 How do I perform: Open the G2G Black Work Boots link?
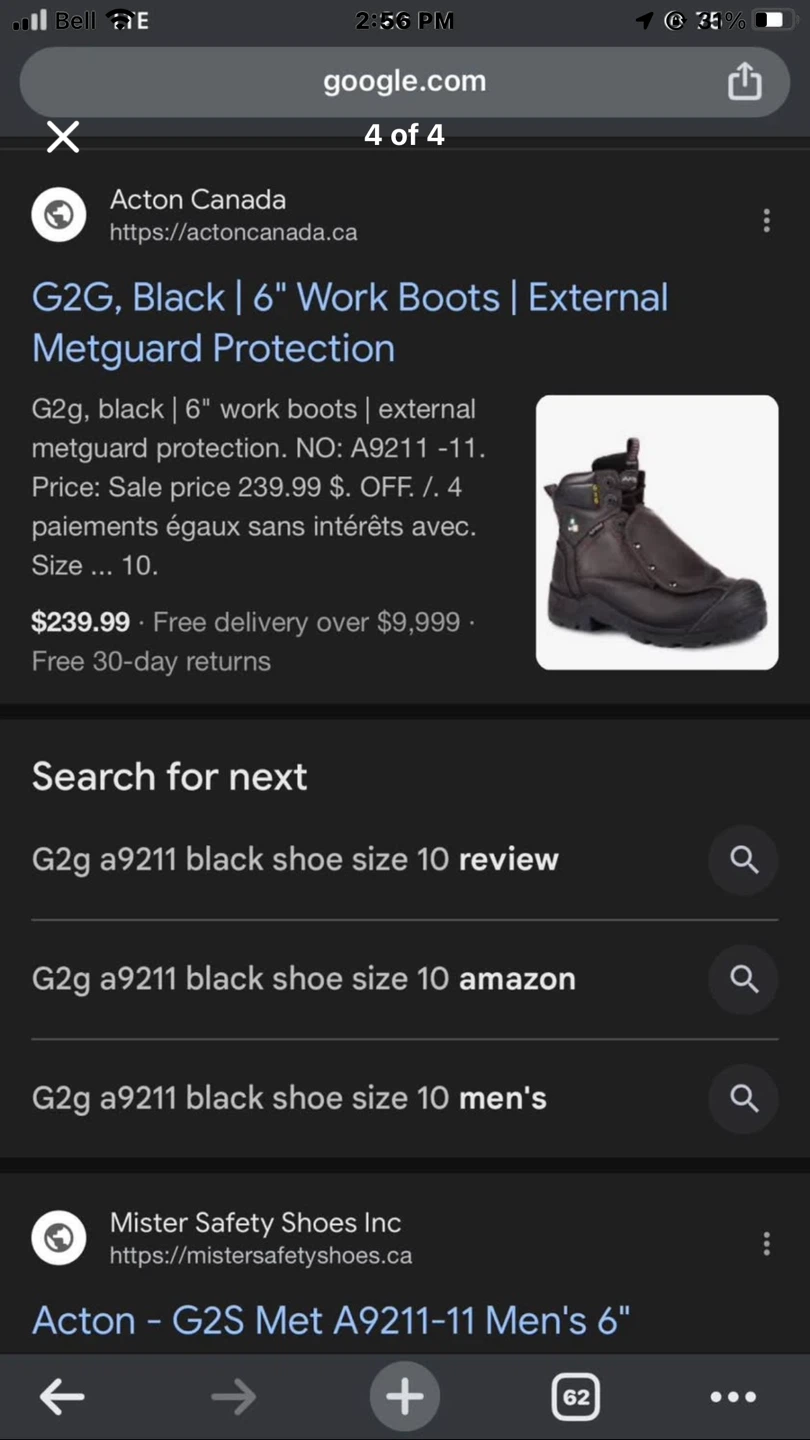click(350, 322)
